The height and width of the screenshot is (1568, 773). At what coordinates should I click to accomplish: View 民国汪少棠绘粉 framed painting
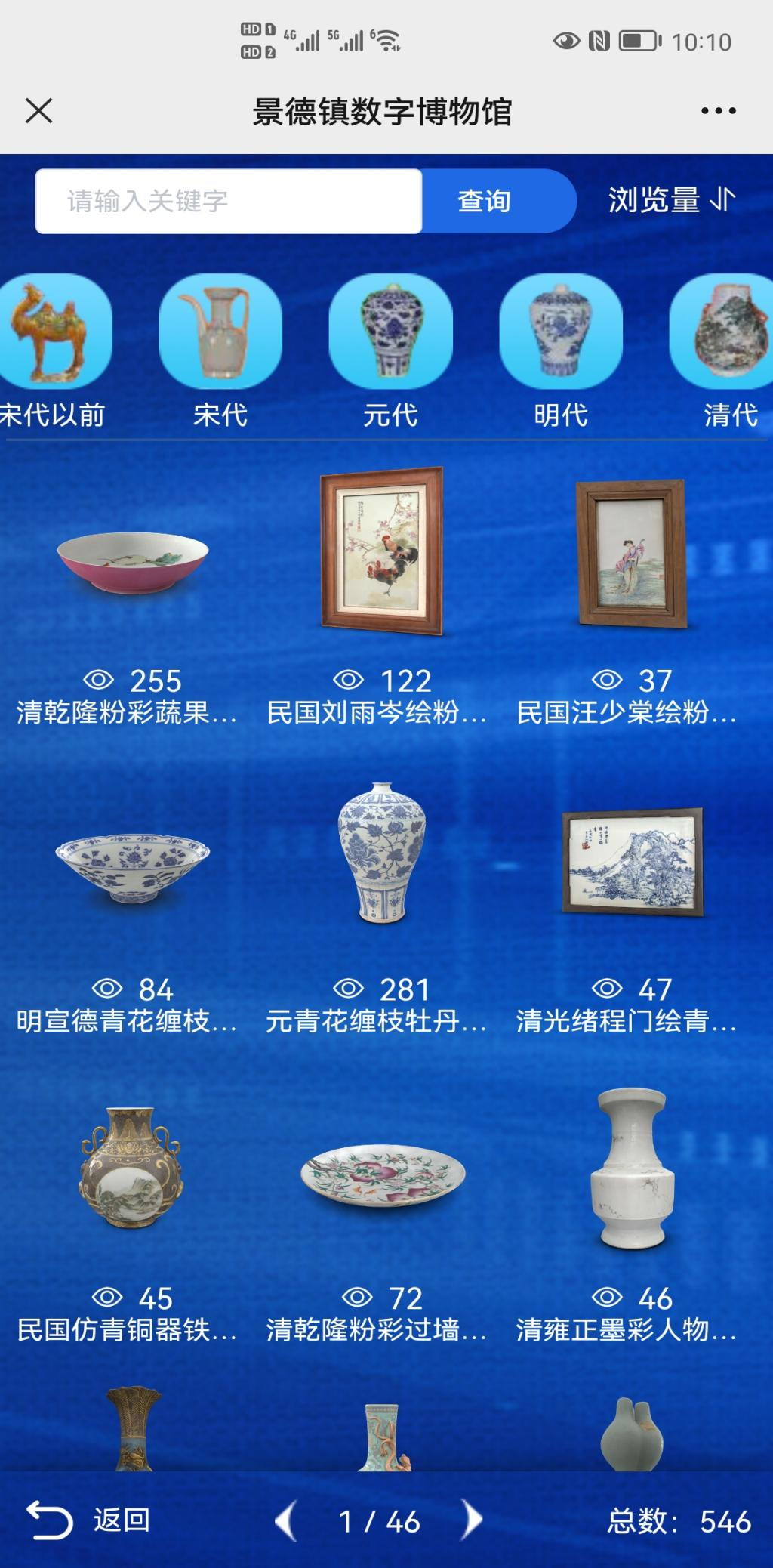631,554
